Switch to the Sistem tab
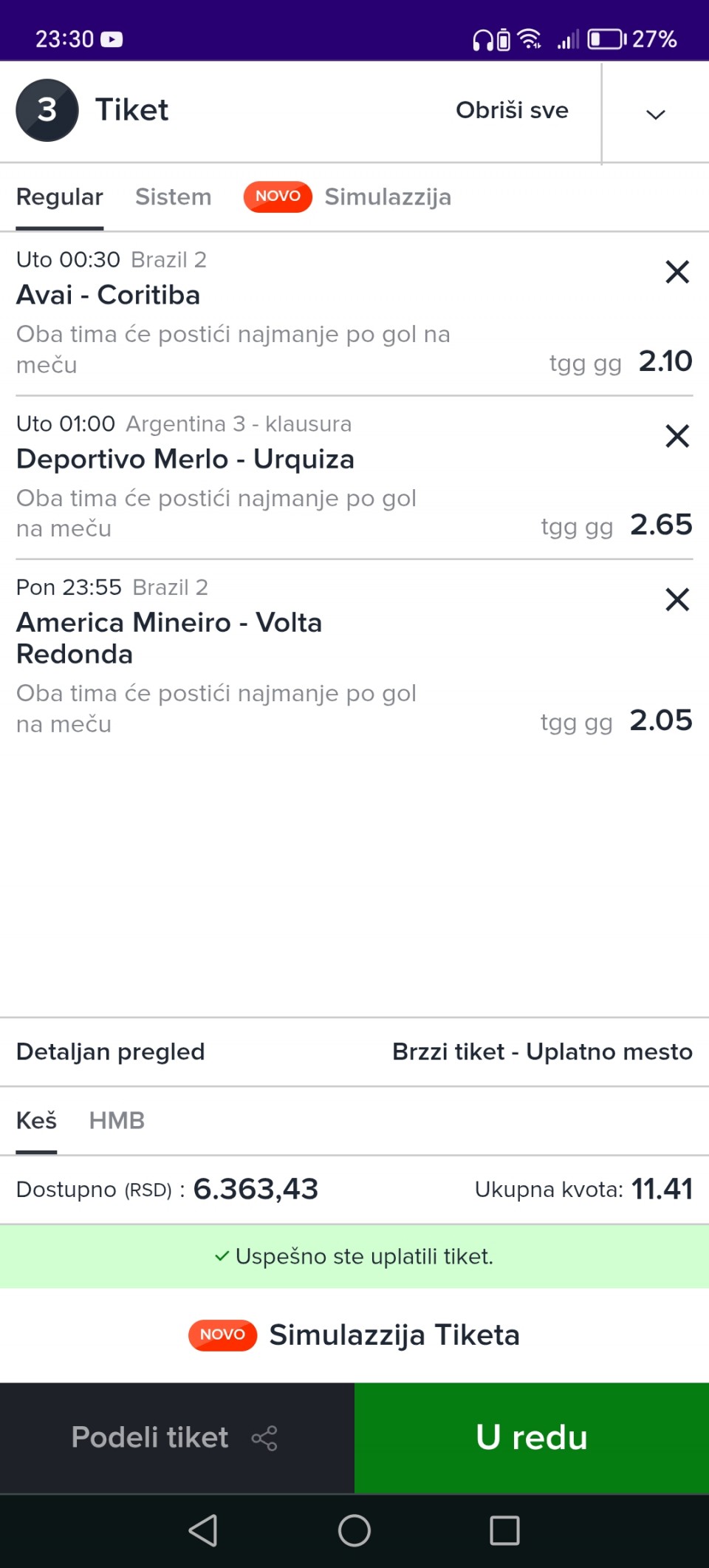 pyautogui.click(x=173, y=197)
